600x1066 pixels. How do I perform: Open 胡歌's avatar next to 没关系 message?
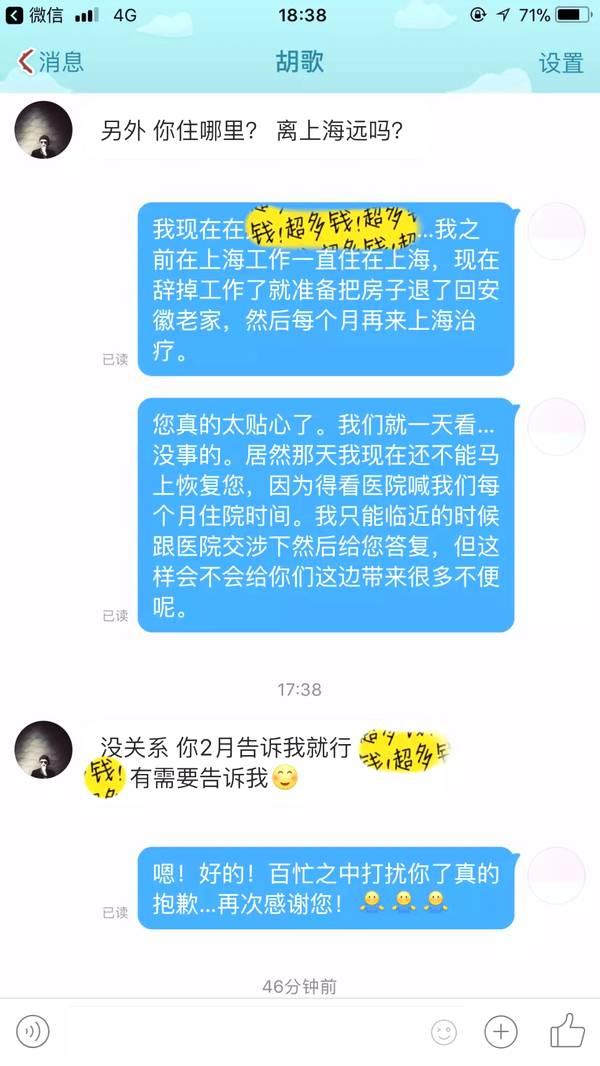tap(43, 750)
